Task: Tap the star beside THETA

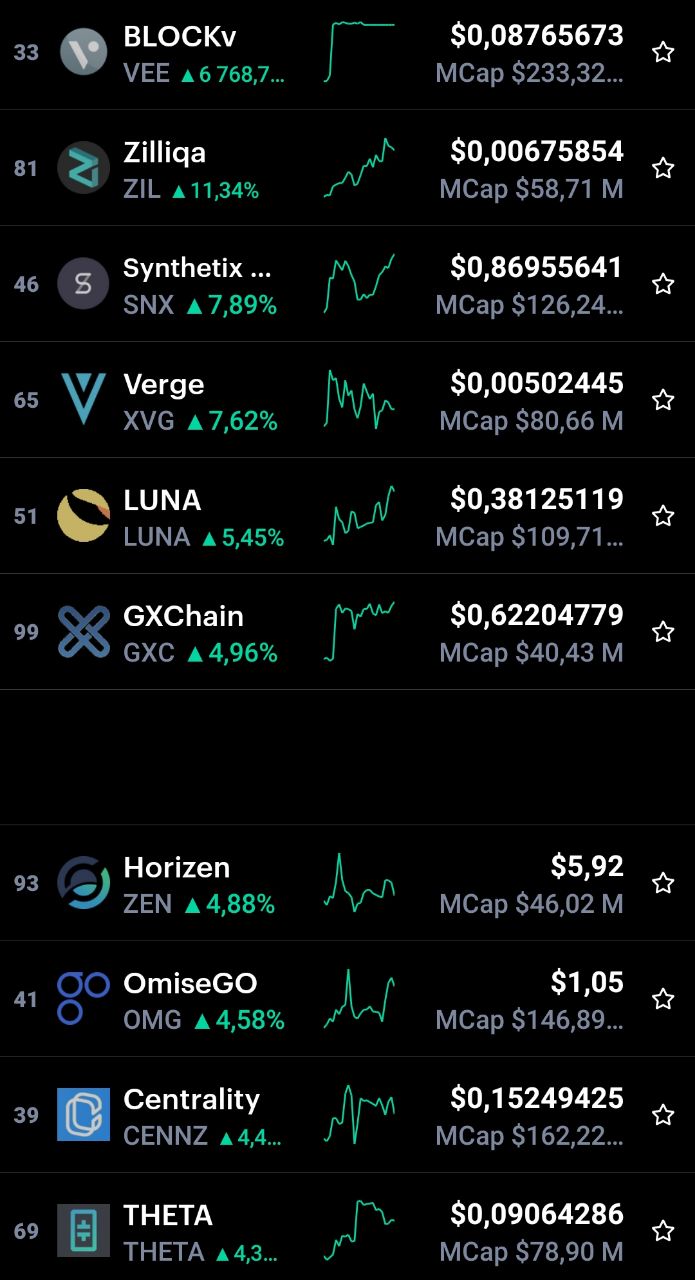Action: point(663,1231)
